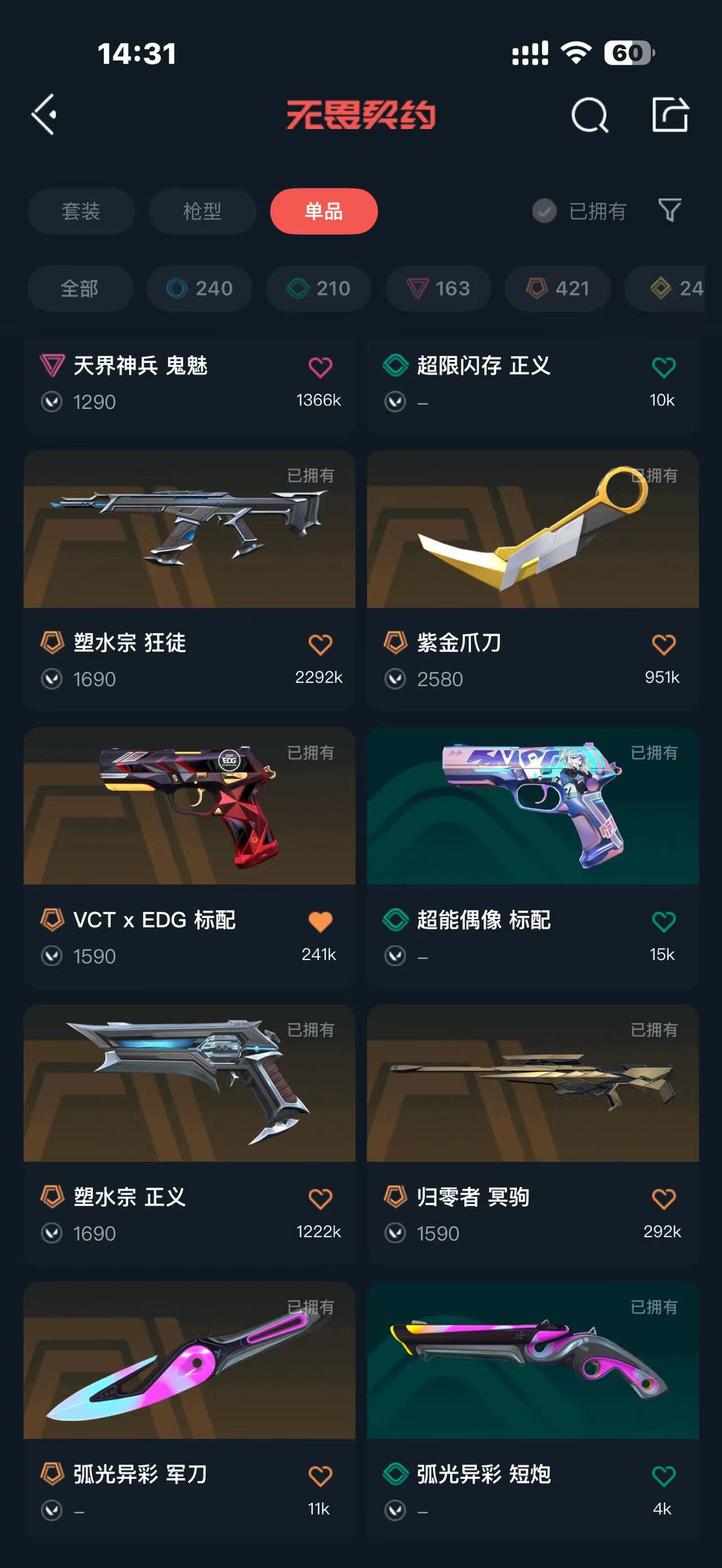Open the 塑水宗 正义 skin card
This screenshot has width=722, height=1568.
pos(190,1084)
